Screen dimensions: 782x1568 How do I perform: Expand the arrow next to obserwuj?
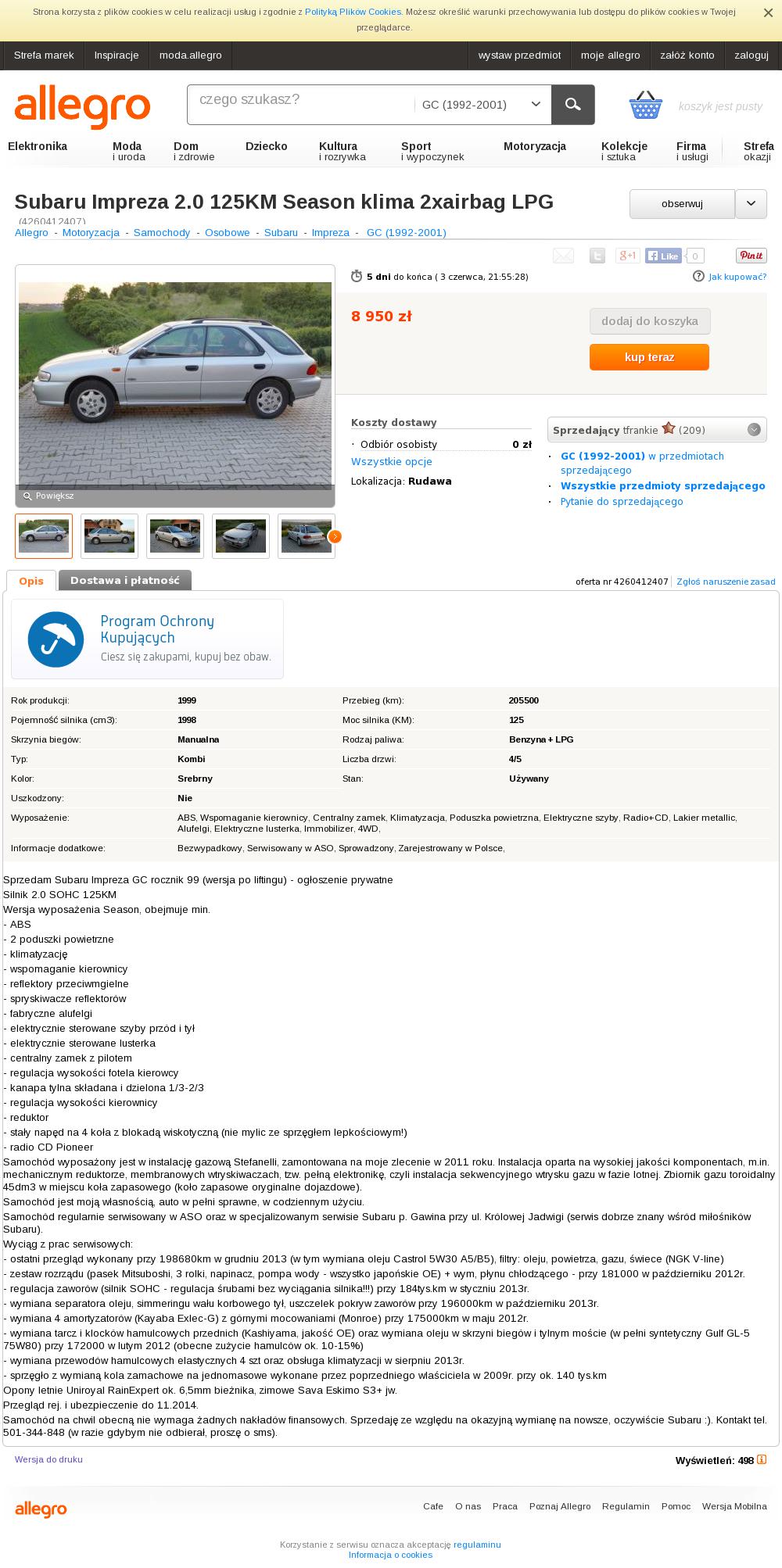pyautogui.click(x=751, y=204)
